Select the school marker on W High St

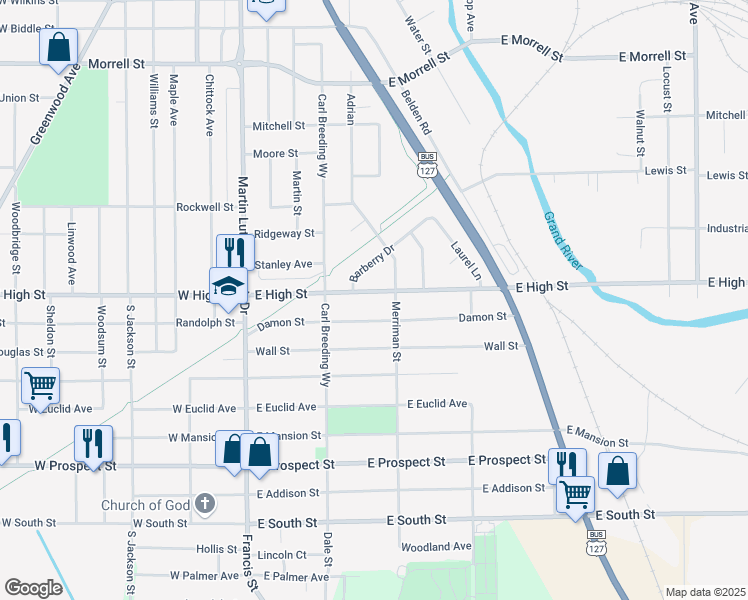coord(227,287)
